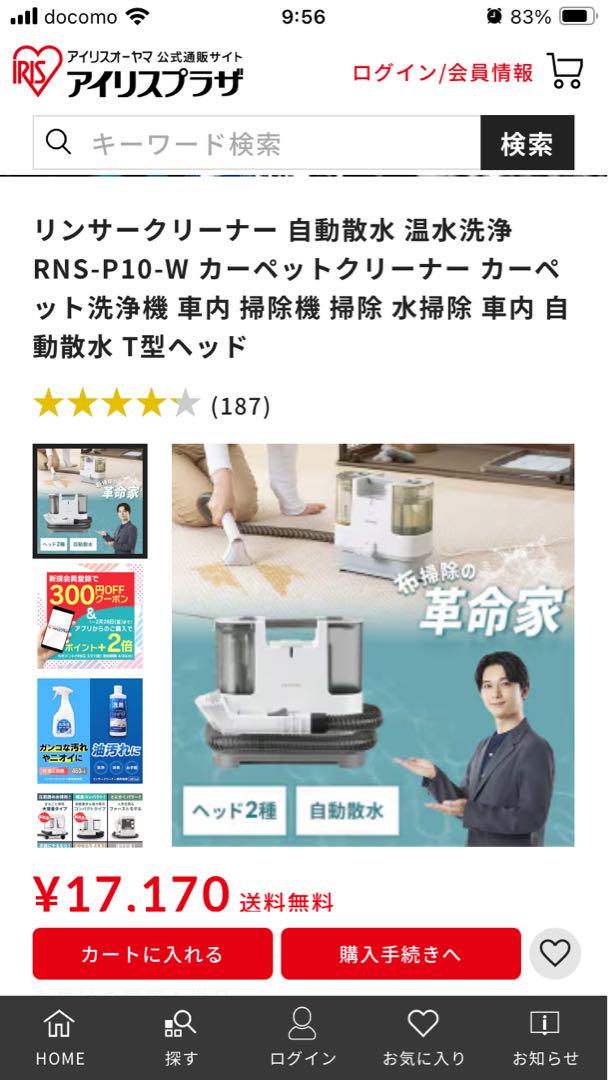The image size is (608, 1080).
Task: Focus the キーワード検索 search field
Action: pos(257,143)
